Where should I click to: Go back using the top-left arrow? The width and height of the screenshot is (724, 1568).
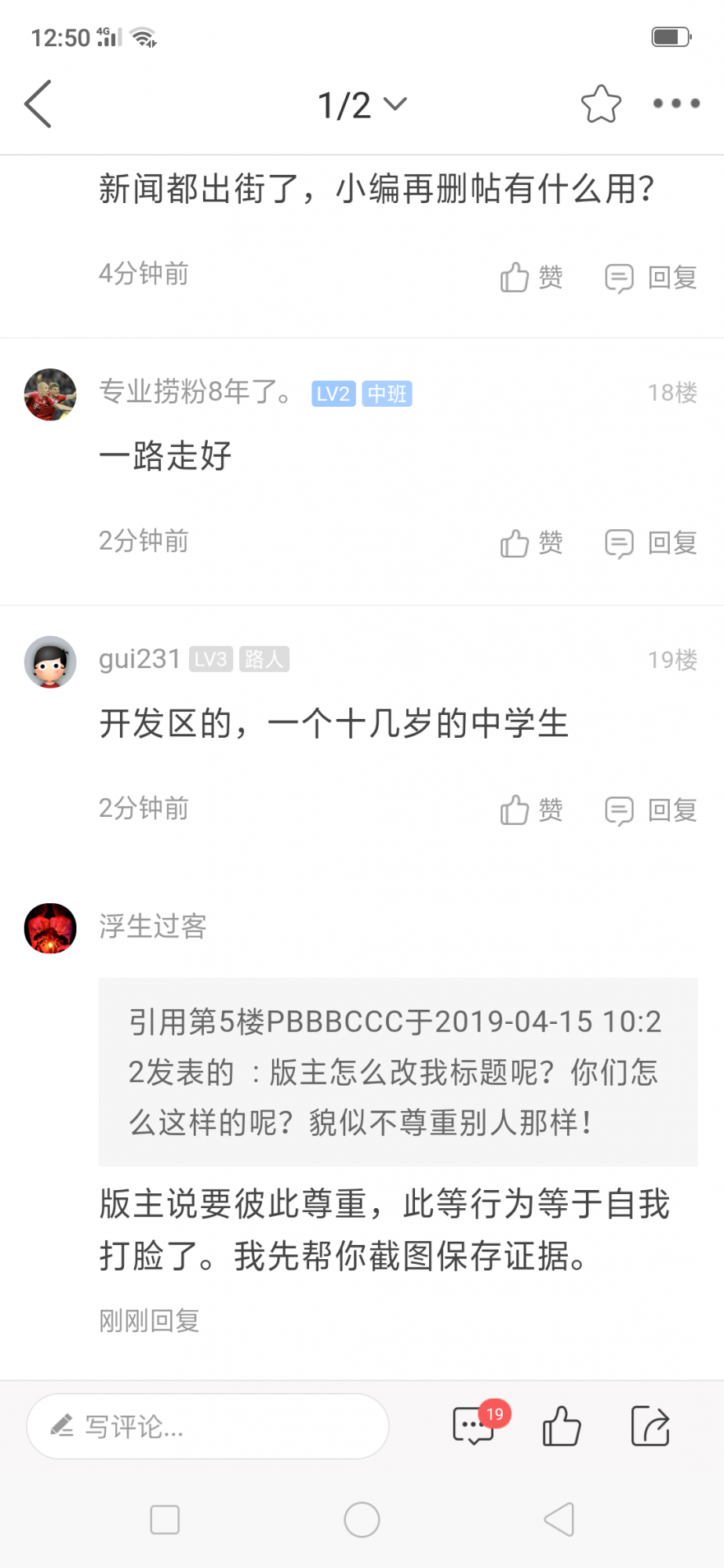pos(38,103)
